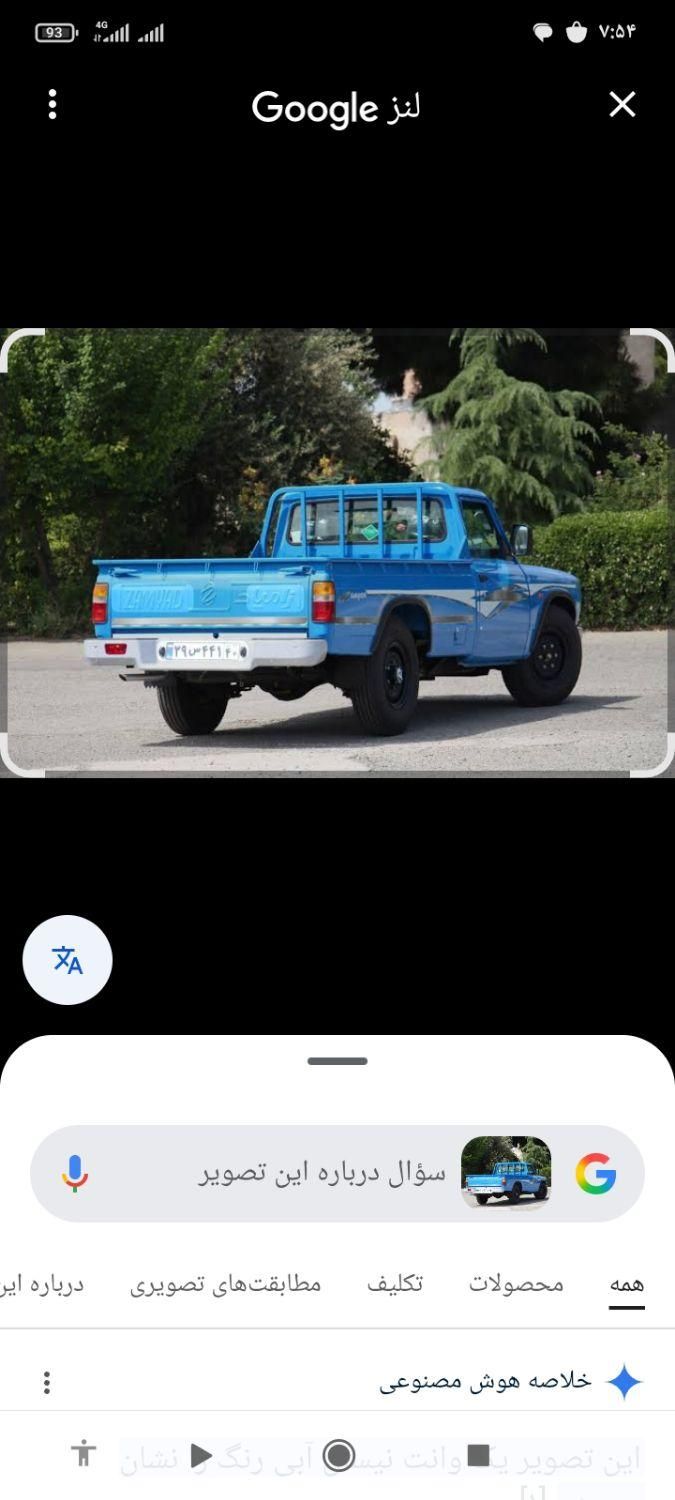Viewport: 675px width, 1500px height.
Task: Open options menu for خلاصه هوش مصنوعی
Action: [46, 1383]
